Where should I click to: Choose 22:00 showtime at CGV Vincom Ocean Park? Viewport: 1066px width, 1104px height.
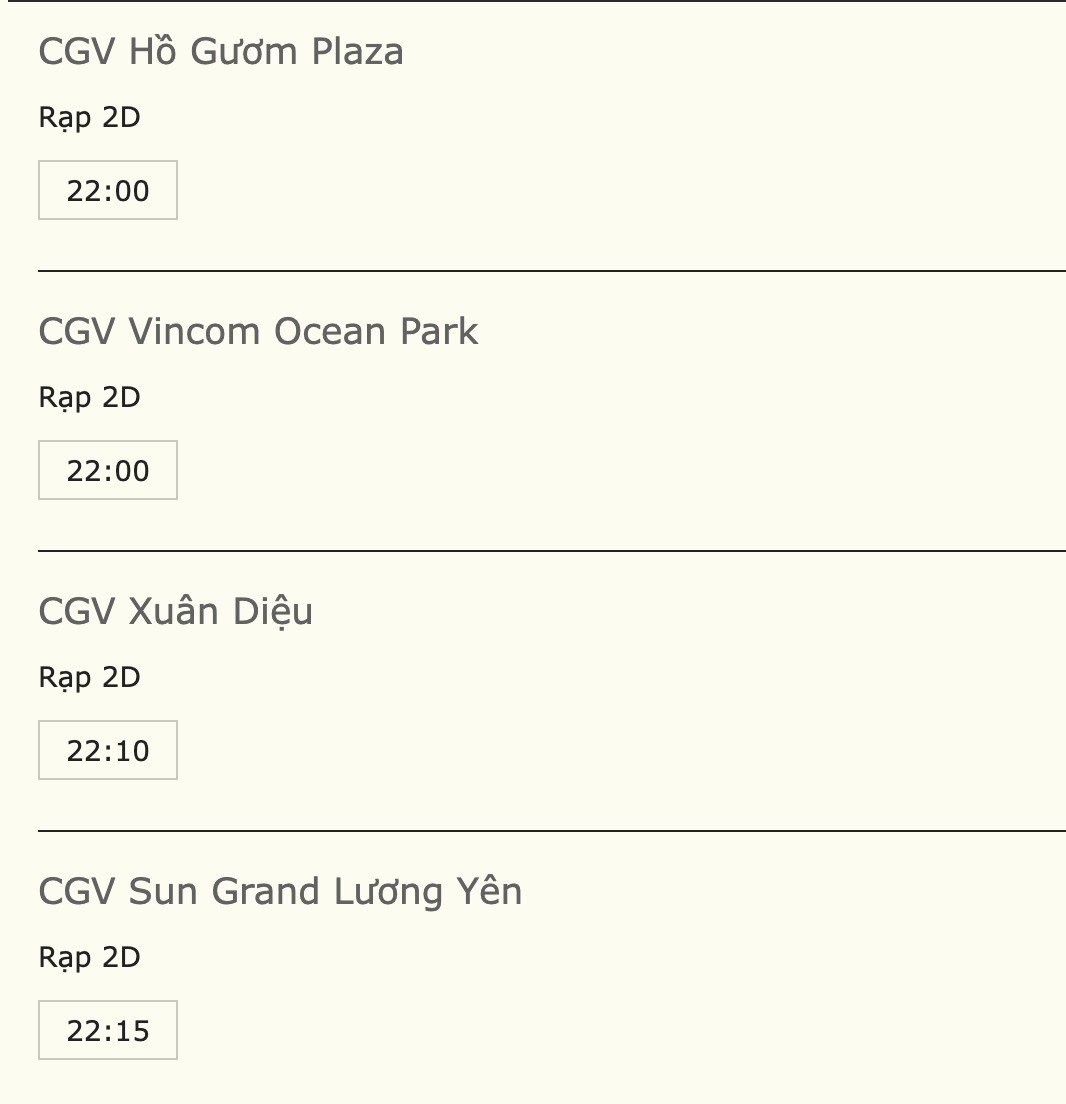point(108,470)
